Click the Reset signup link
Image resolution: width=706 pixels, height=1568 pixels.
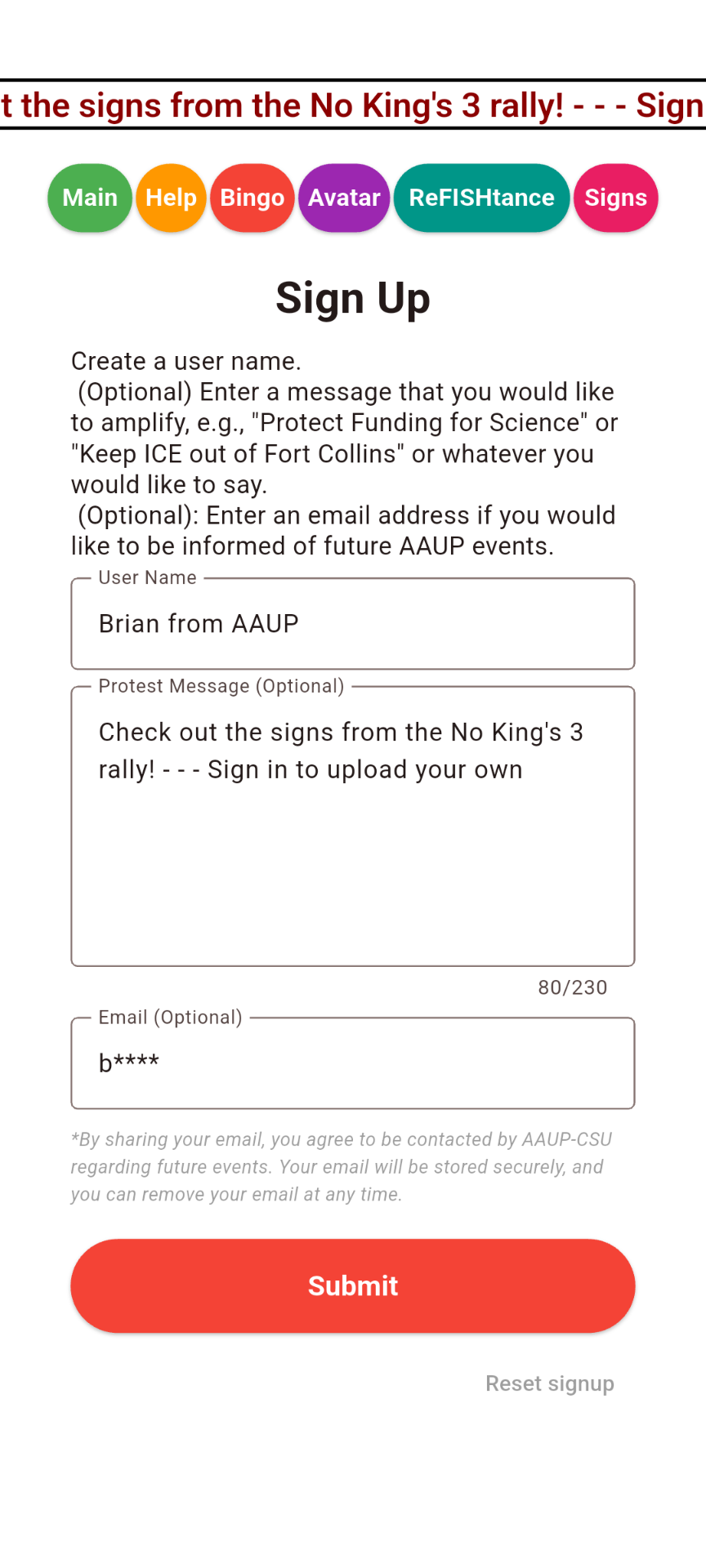click(550, 1383)
